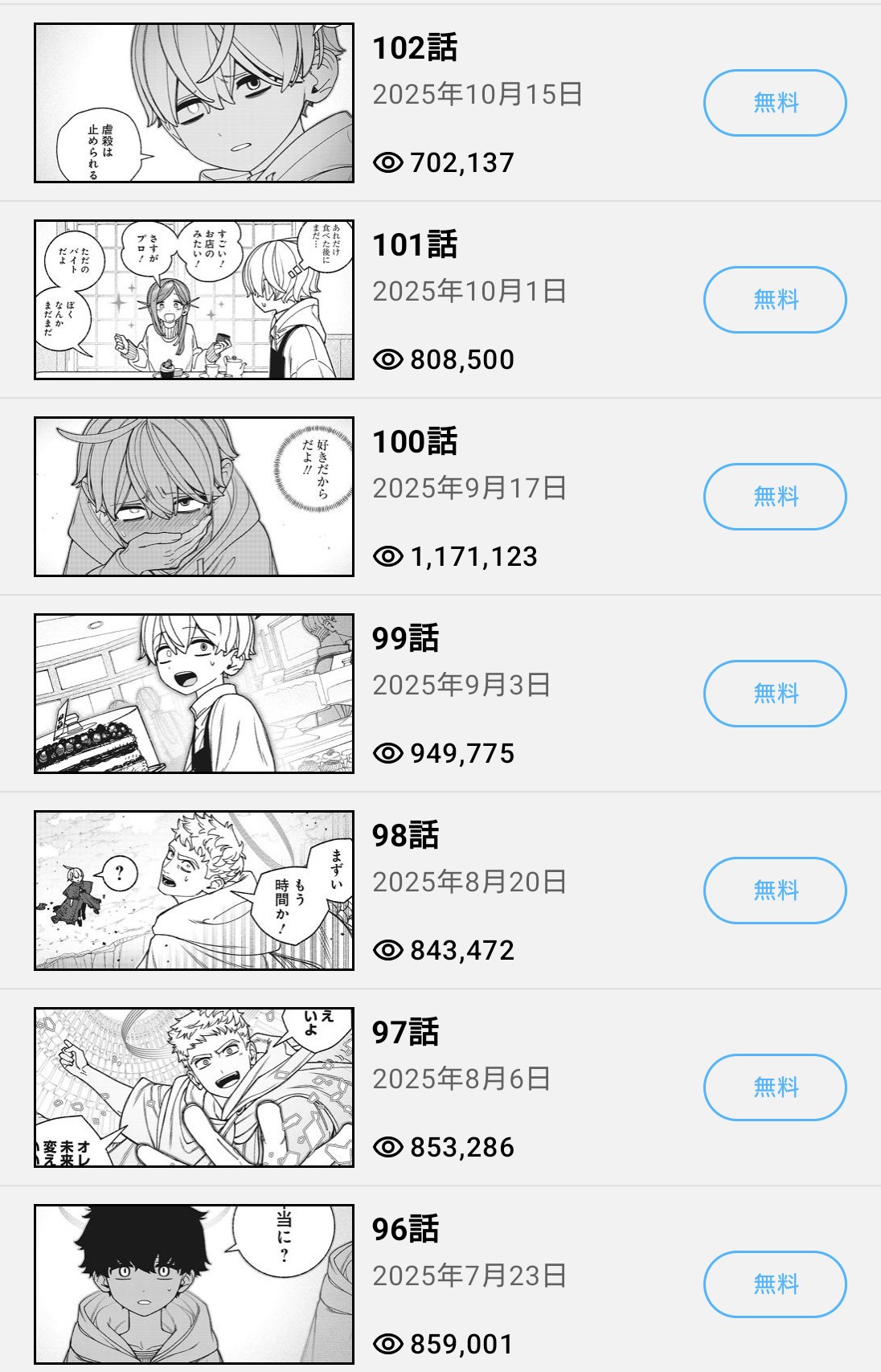Select the 98話 chapter thumbnail
The image size is (881, 1372).
tap(194, 891)
